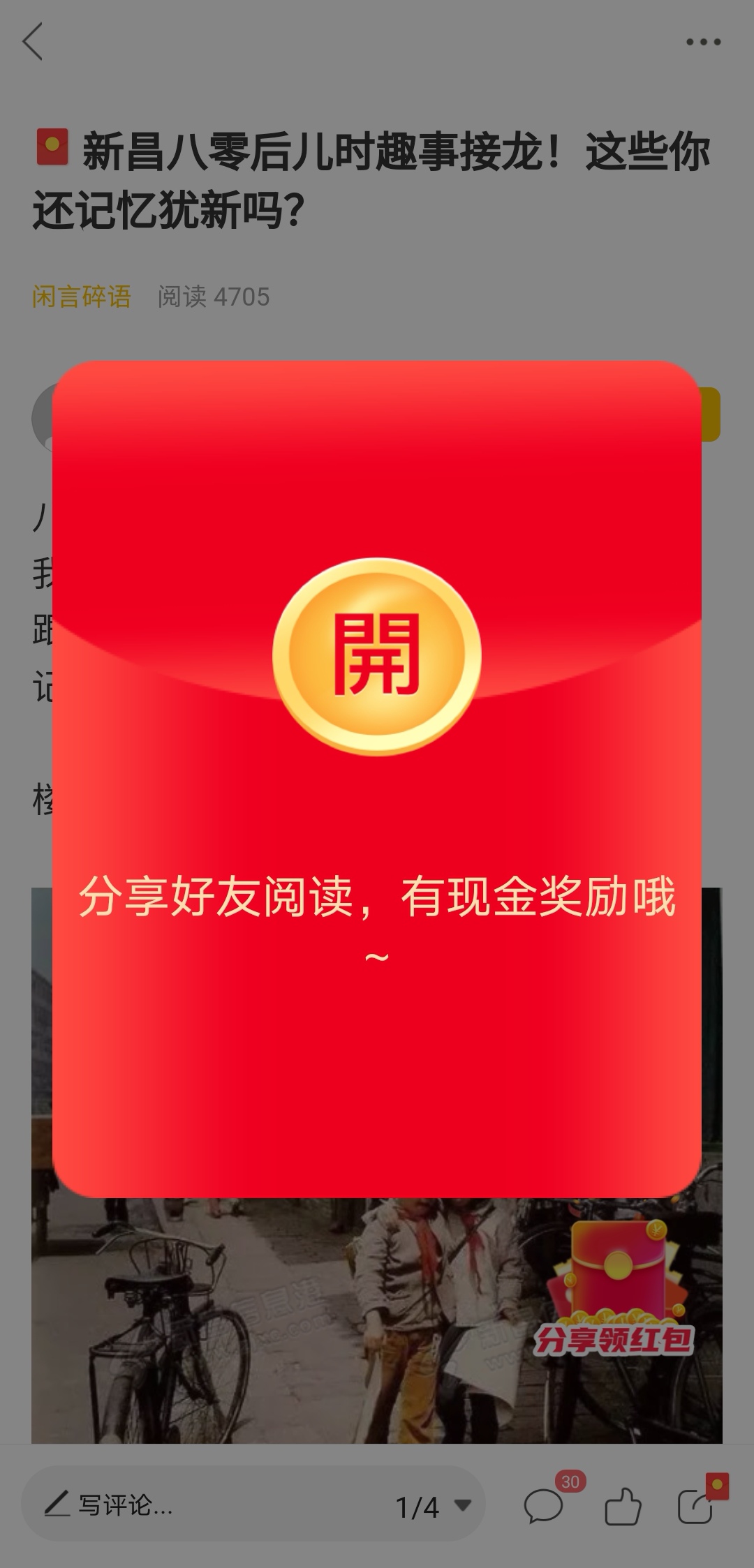Image resolution: width=754 pixels, height=1568 pixels.
Task: Like this post with the thumbs-up
Action: [x=622, y=1507]
